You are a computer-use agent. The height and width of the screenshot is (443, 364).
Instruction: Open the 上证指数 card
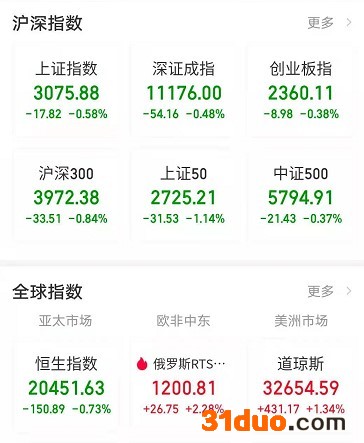66,90
